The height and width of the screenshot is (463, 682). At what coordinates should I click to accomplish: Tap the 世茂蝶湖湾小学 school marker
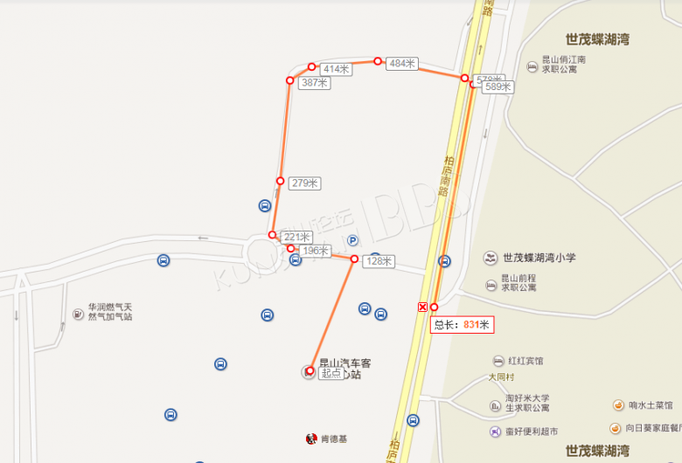click(491, 257)
